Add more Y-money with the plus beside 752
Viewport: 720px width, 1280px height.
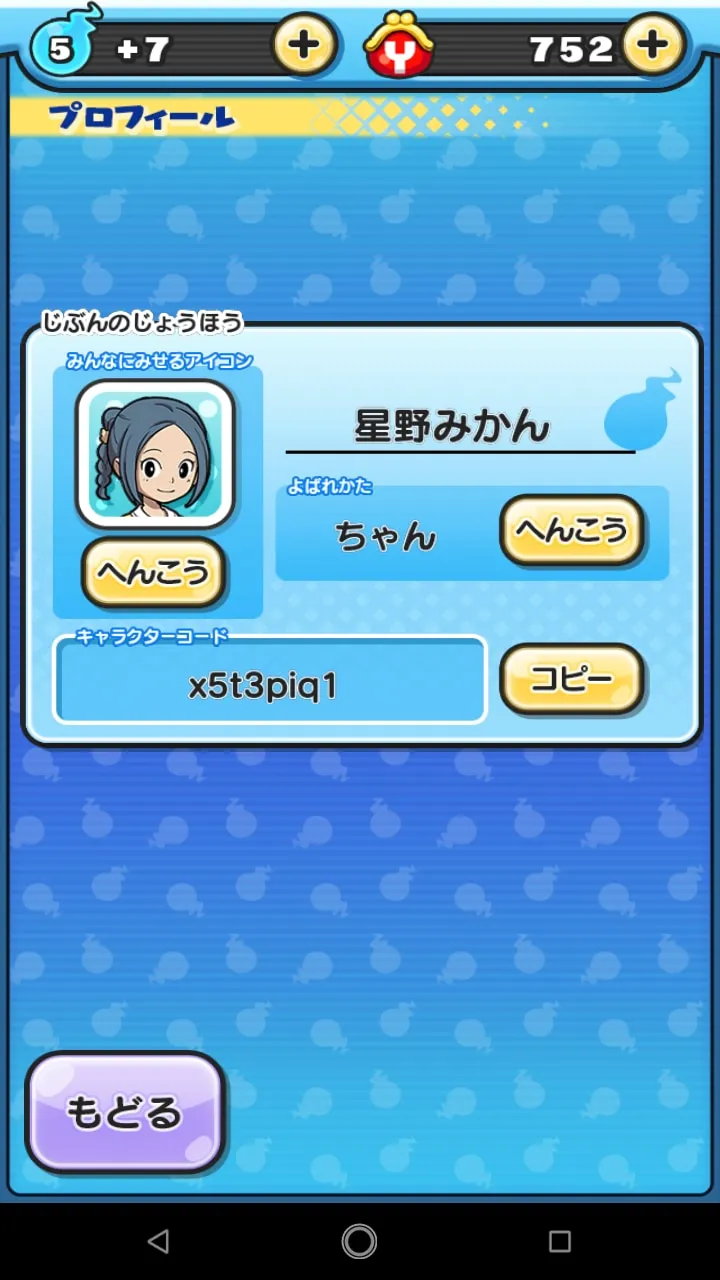pyautogui.click(x=653, y=45)
